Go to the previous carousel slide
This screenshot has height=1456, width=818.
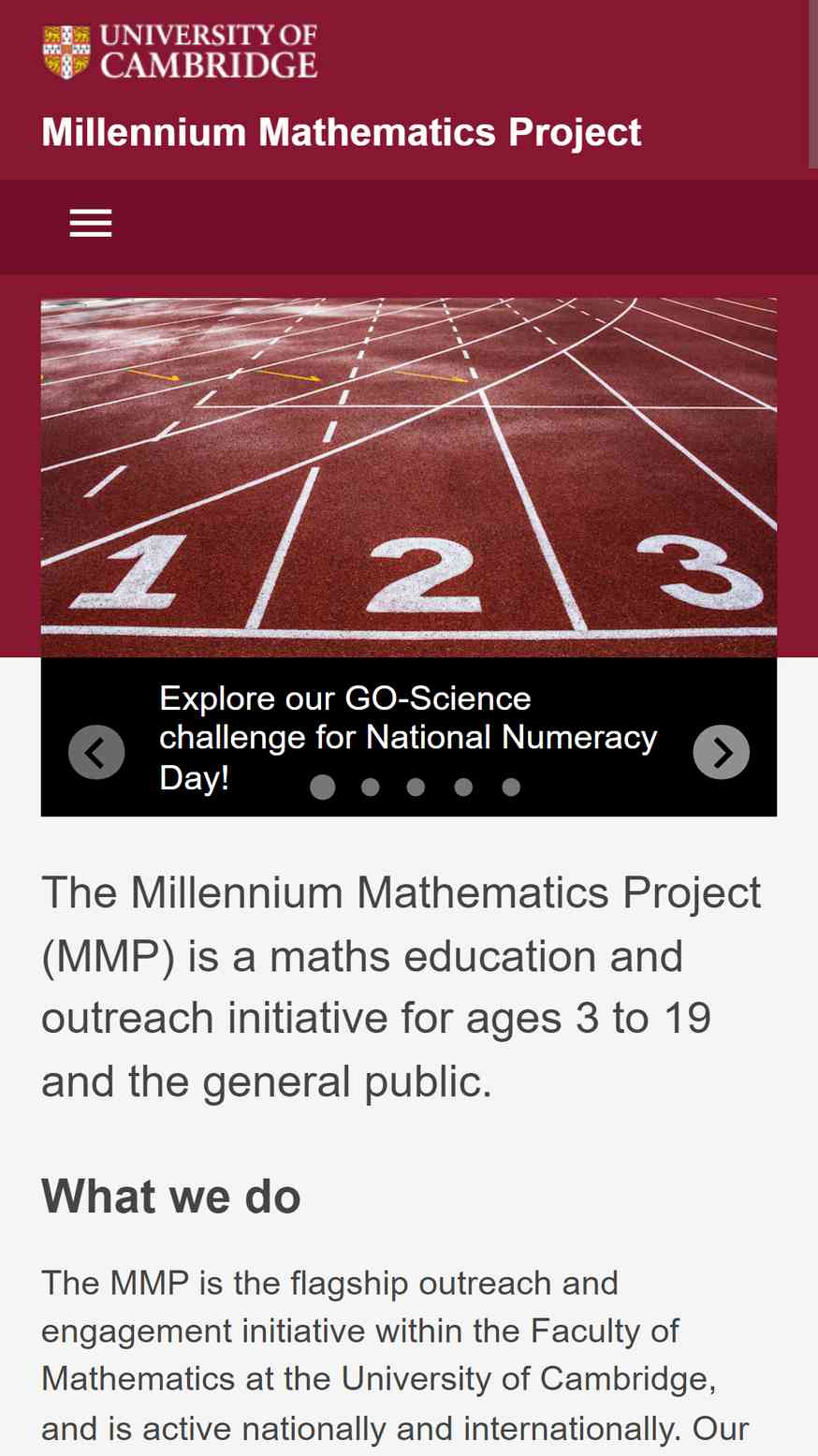pyautogui.click(x=96, y=752)
